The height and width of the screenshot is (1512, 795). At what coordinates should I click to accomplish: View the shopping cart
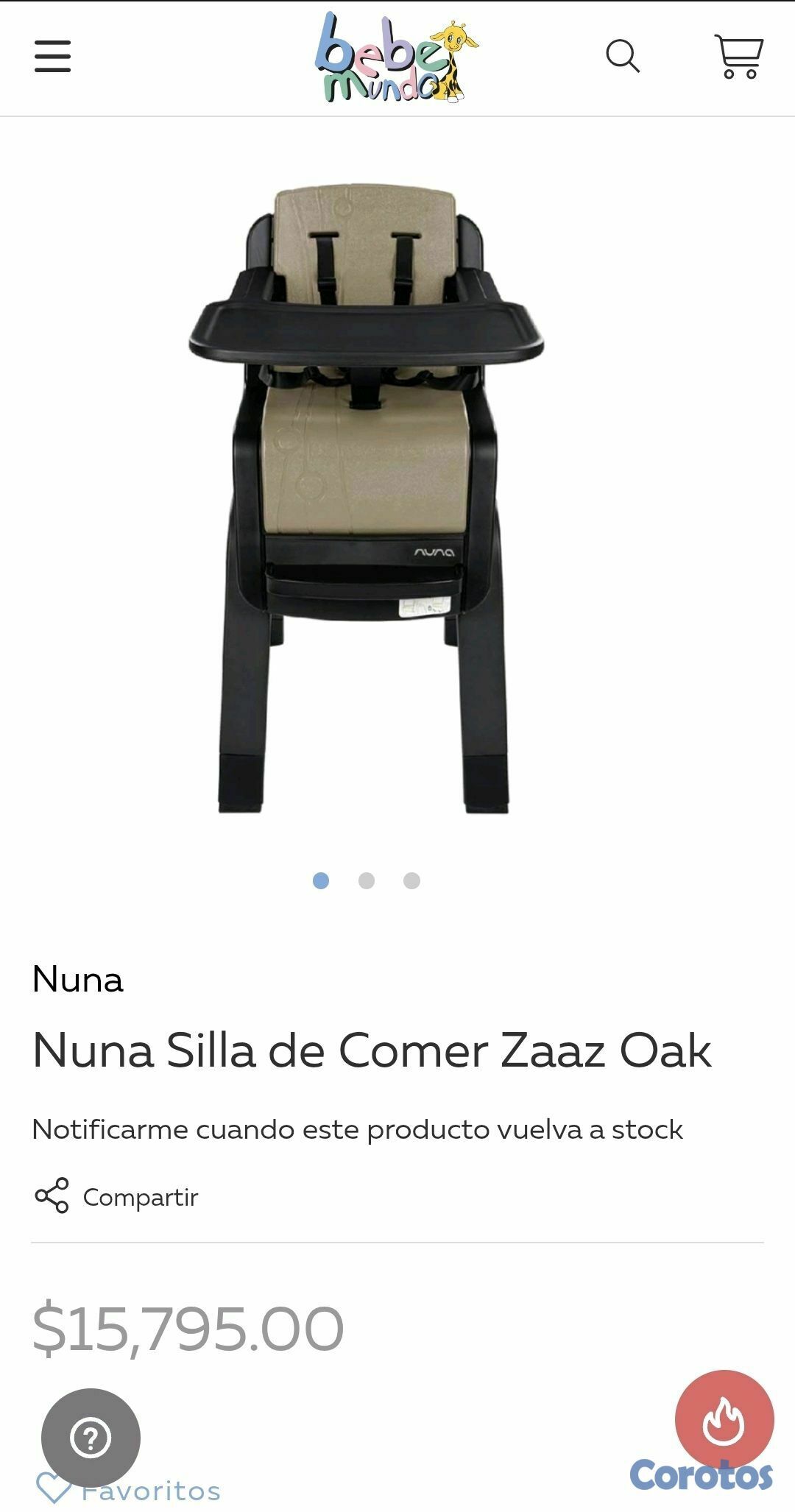pyautogui.click(x=738, y=57)
